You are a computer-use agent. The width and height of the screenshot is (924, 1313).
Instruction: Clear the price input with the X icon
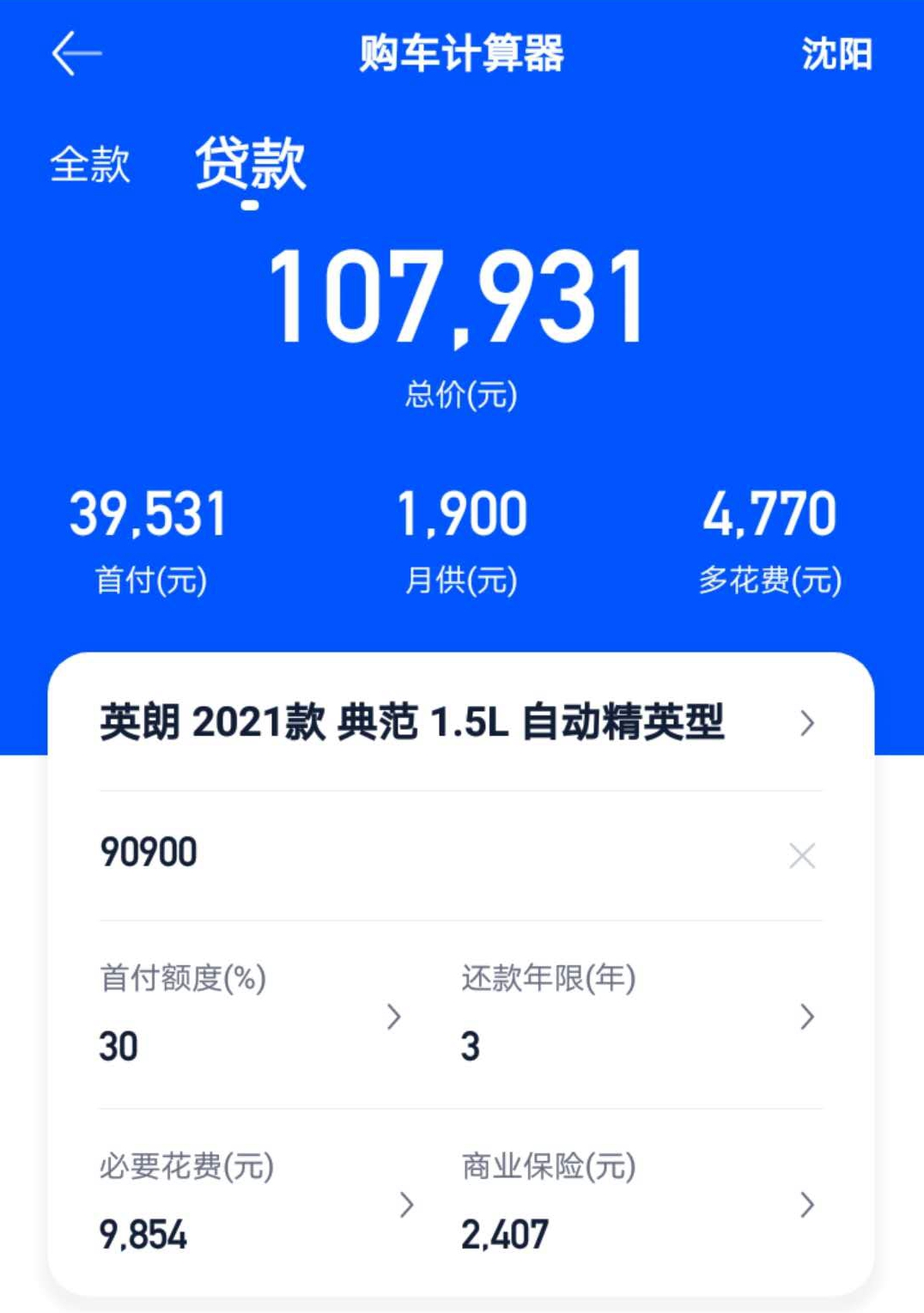click(801, 854)
